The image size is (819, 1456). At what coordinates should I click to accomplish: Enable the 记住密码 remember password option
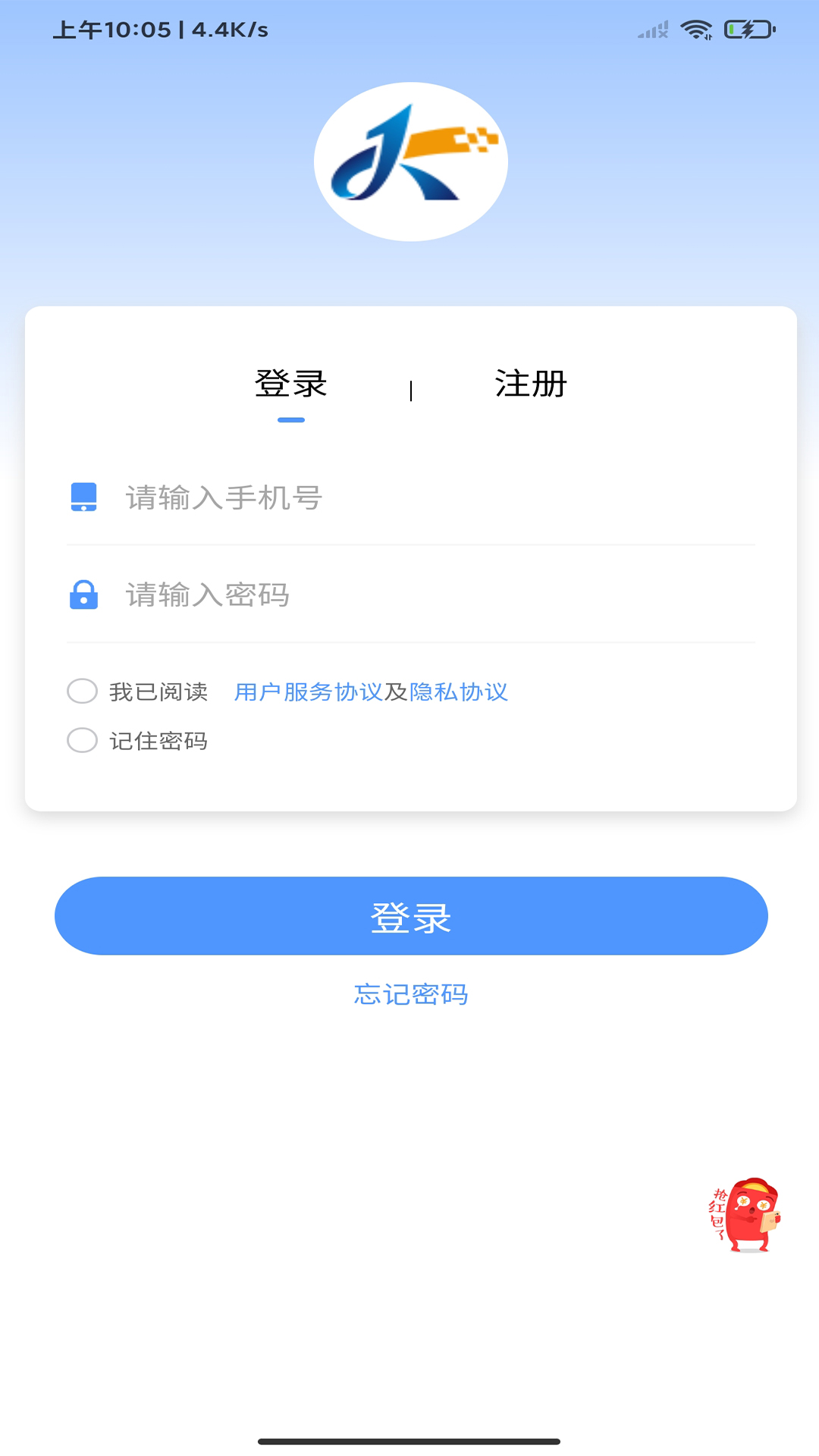pos(82,740)
